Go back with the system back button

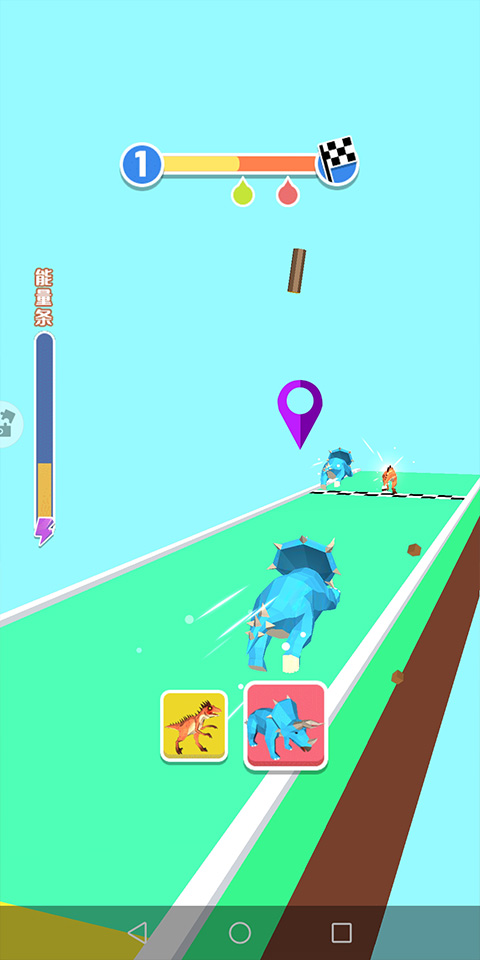coord(138,932)
